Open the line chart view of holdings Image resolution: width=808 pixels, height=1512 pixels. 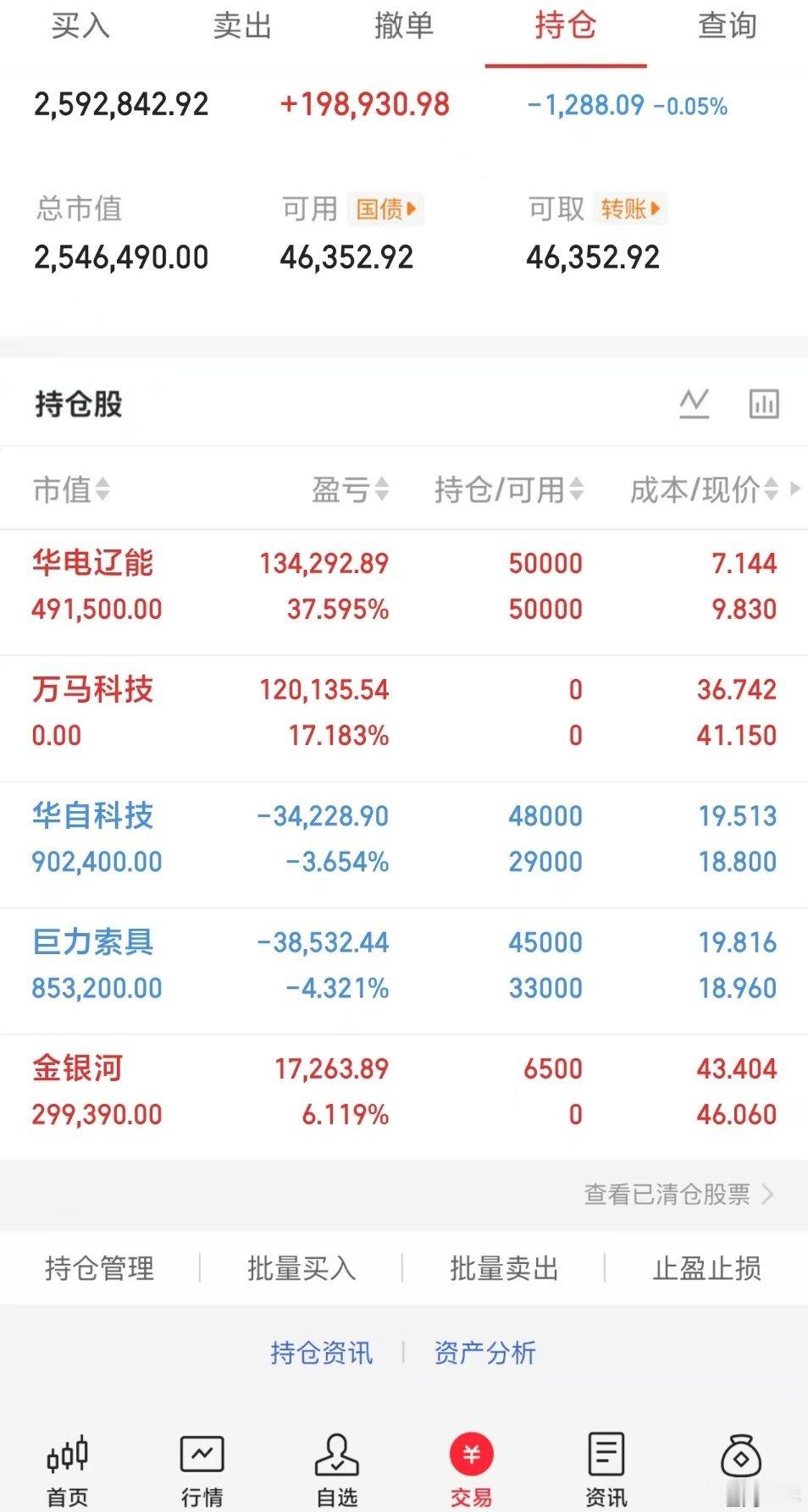[694, 404]
